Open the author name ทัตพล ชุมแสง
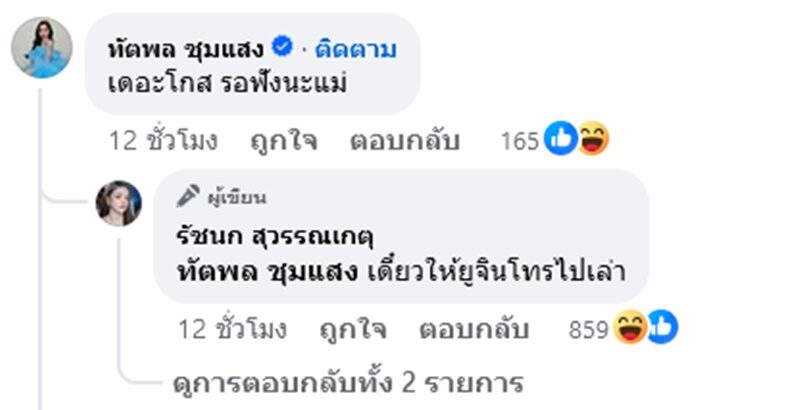 (187, 48)
